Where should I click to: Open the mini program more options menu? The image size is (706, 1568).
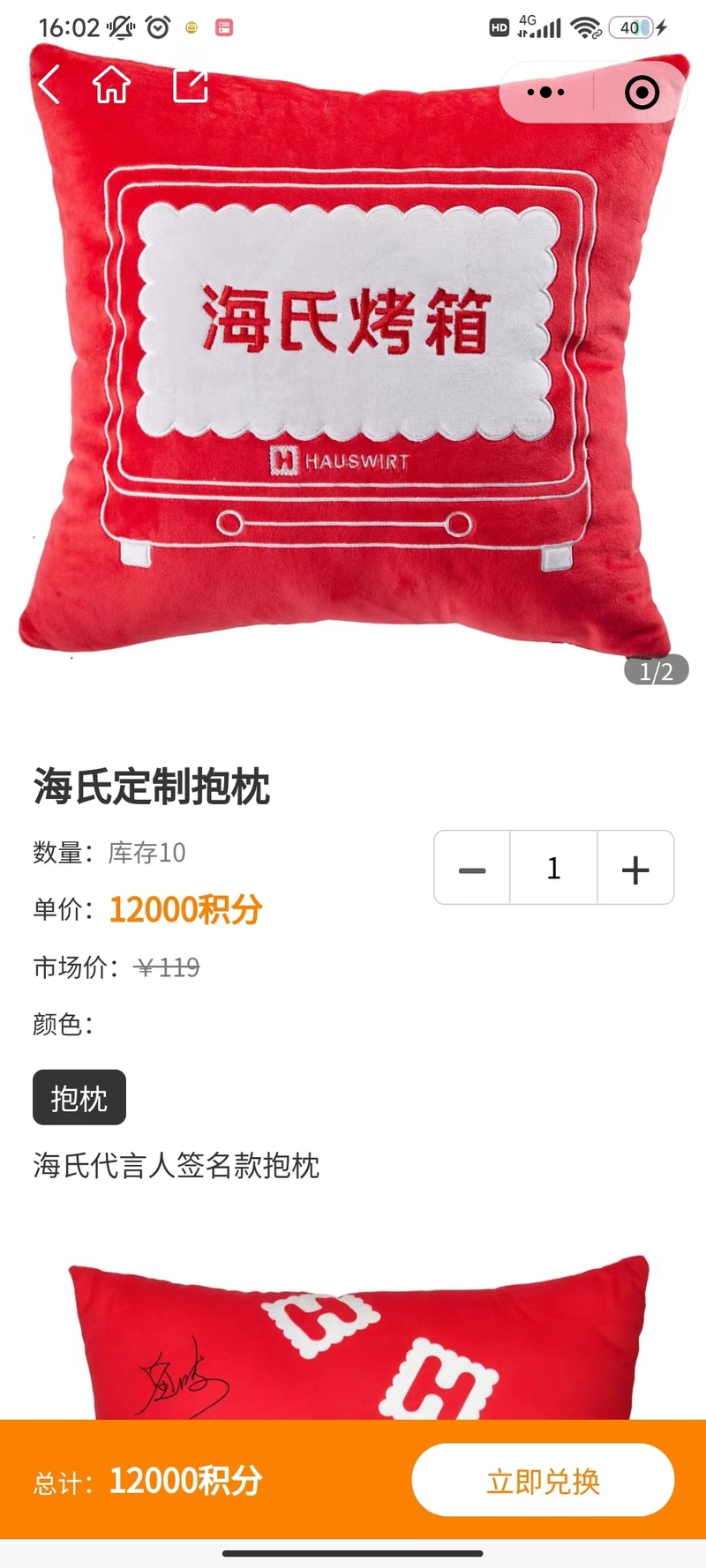tap(545, 92)
